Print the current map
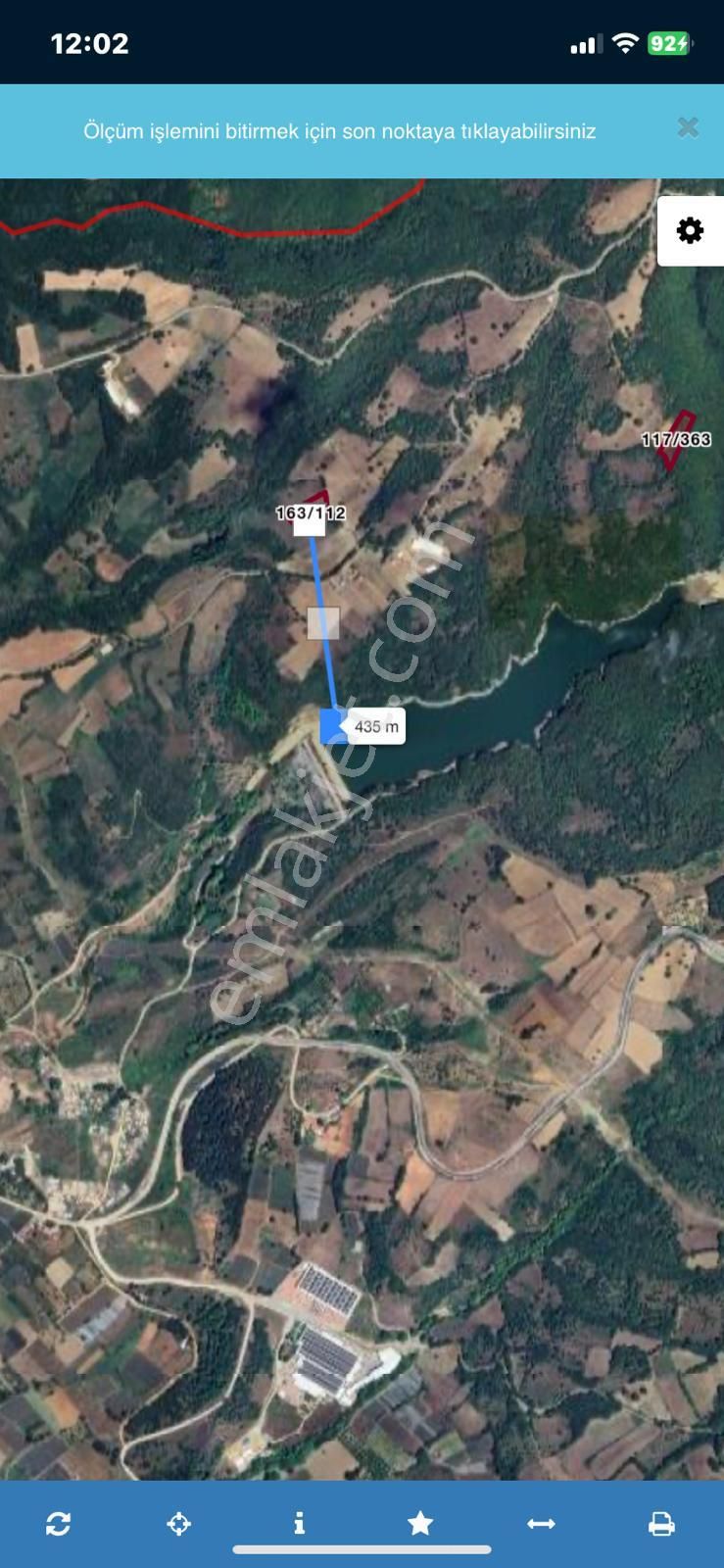Screen dimensions: 724x1568 pos(661,1524)
